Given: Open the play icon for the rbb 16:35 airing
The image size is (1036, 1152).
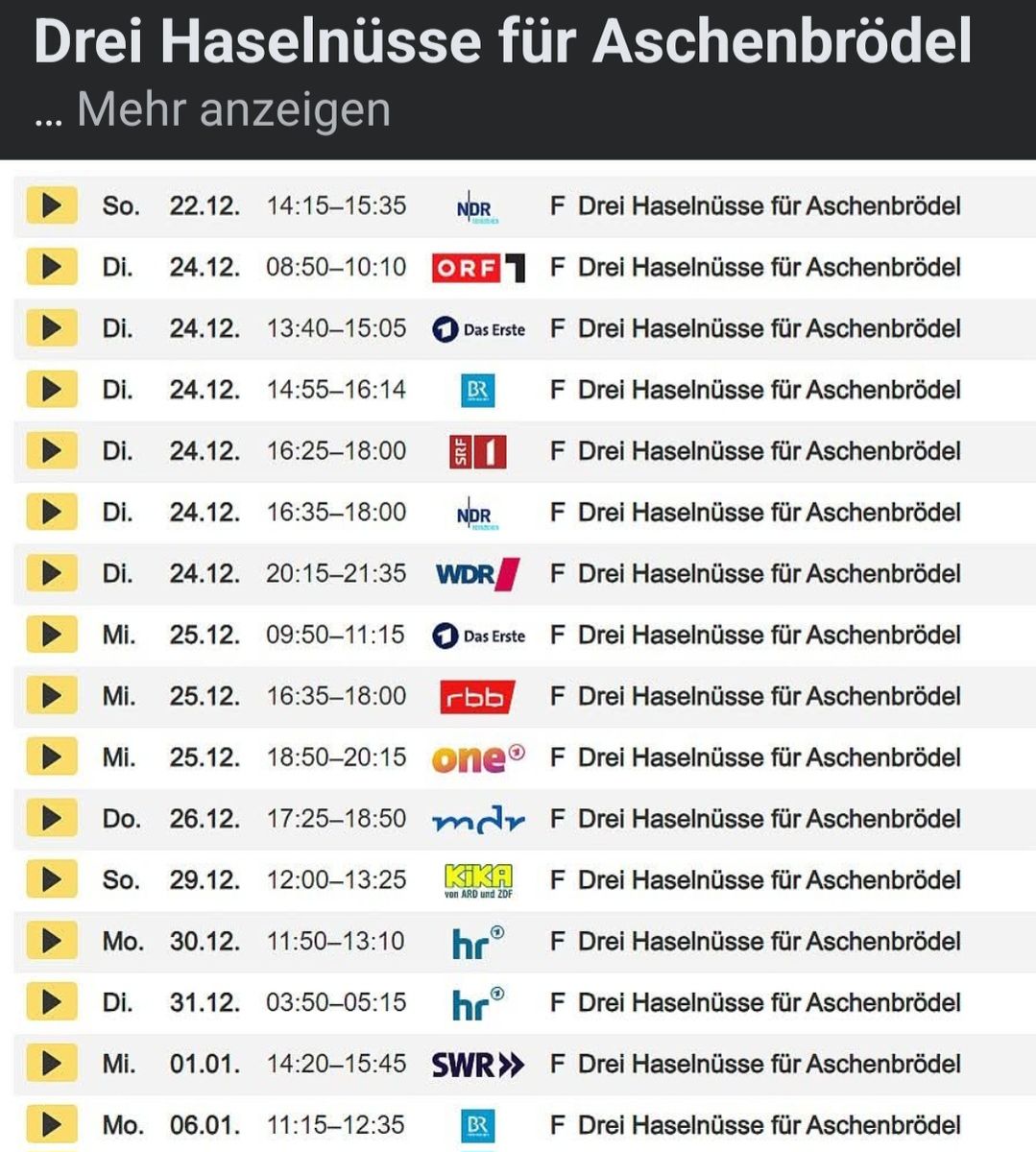Looking at the screenshot, I should (51, 696).
